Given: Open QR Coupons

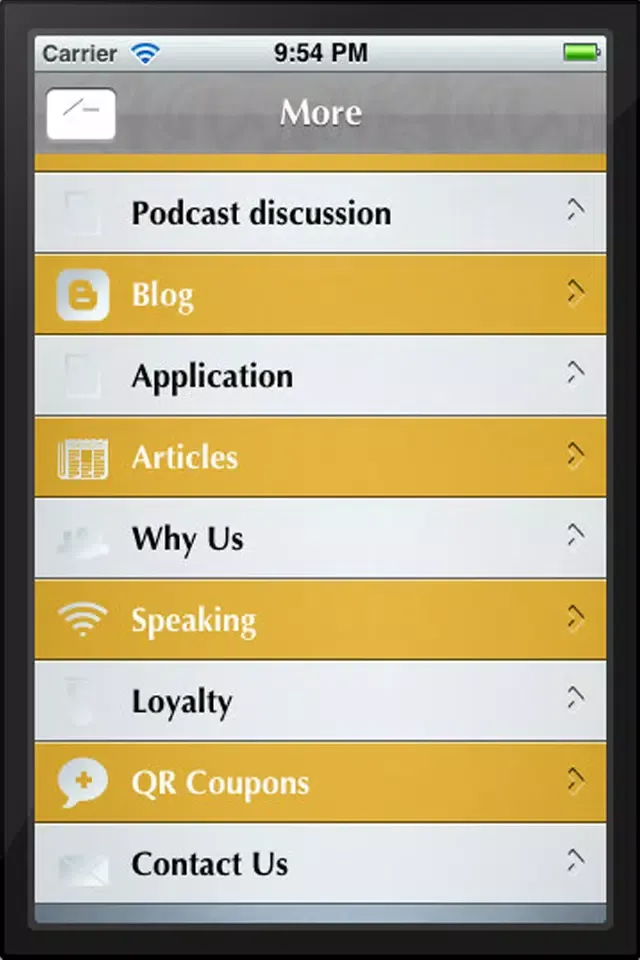Looking at the screenshot, I should [320, 783].
